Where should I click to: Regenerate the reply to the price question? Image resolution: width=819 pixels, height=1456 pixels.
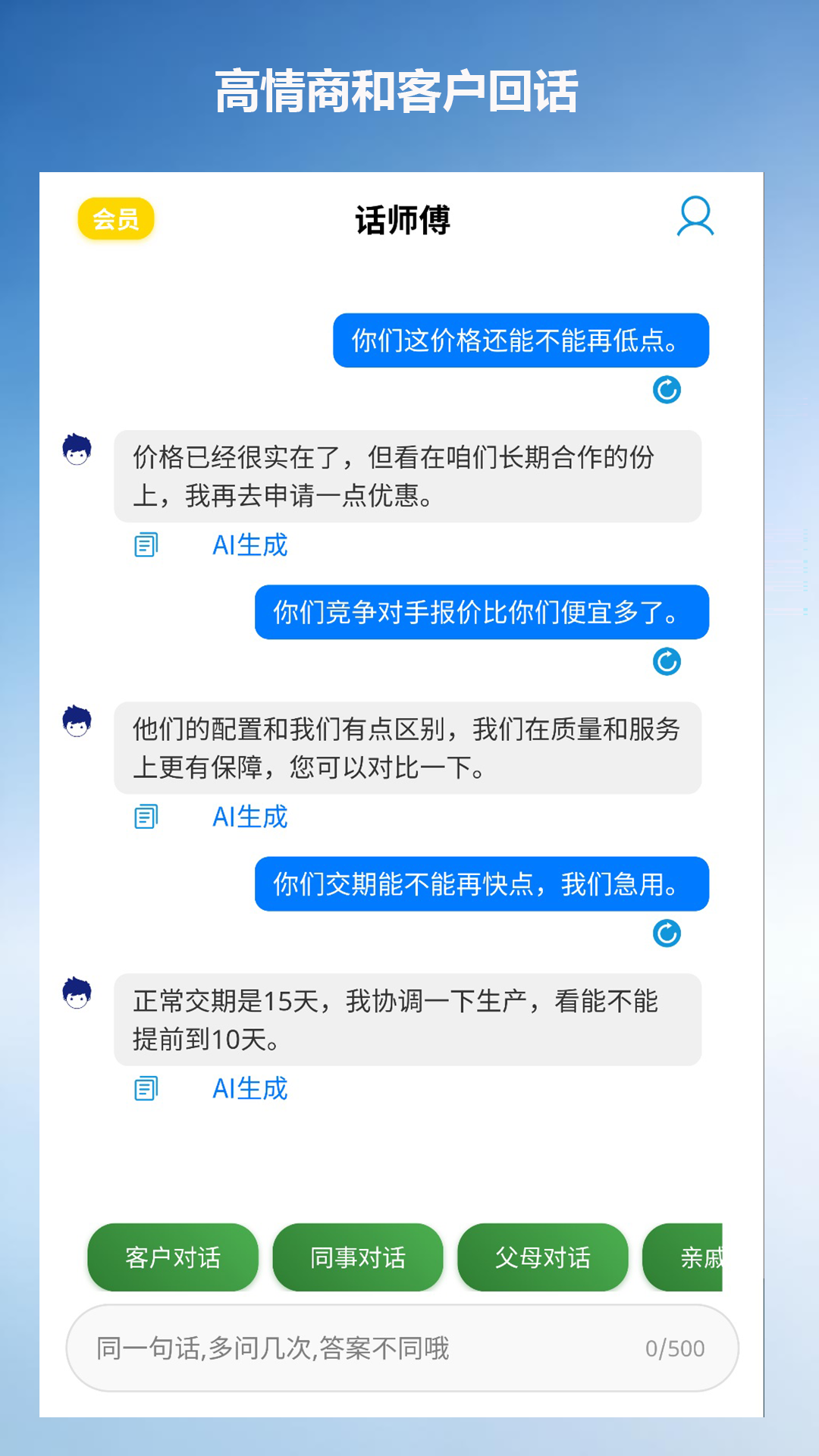[x=666, y=391]
